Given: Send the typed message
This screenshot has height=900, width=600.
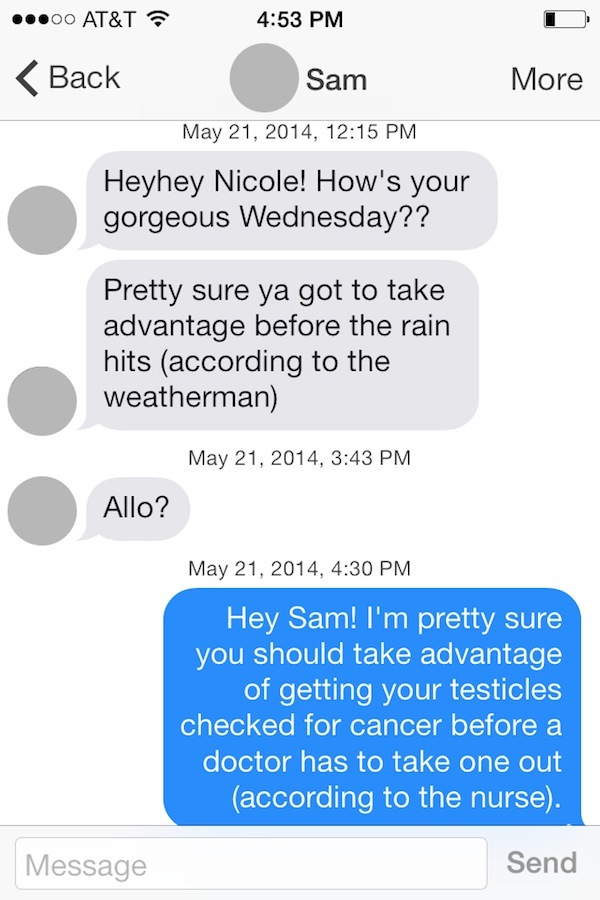Looking at the screenshot, I should (x=541, y=862).
